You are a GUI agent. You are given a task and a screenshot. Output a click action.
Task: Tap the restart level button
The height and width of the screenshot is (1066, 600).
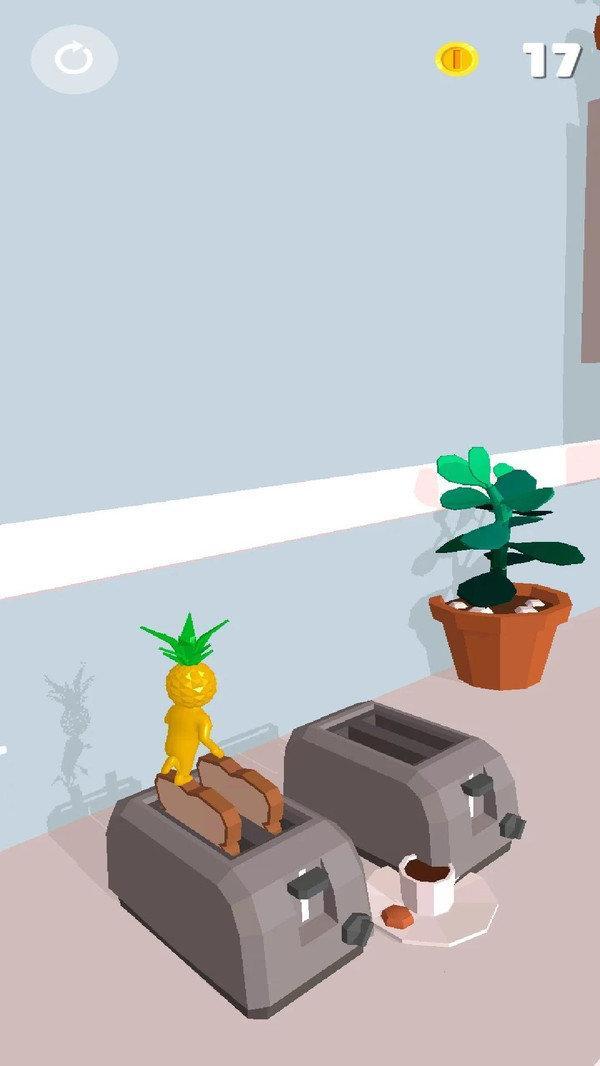(x=74, y=59)
